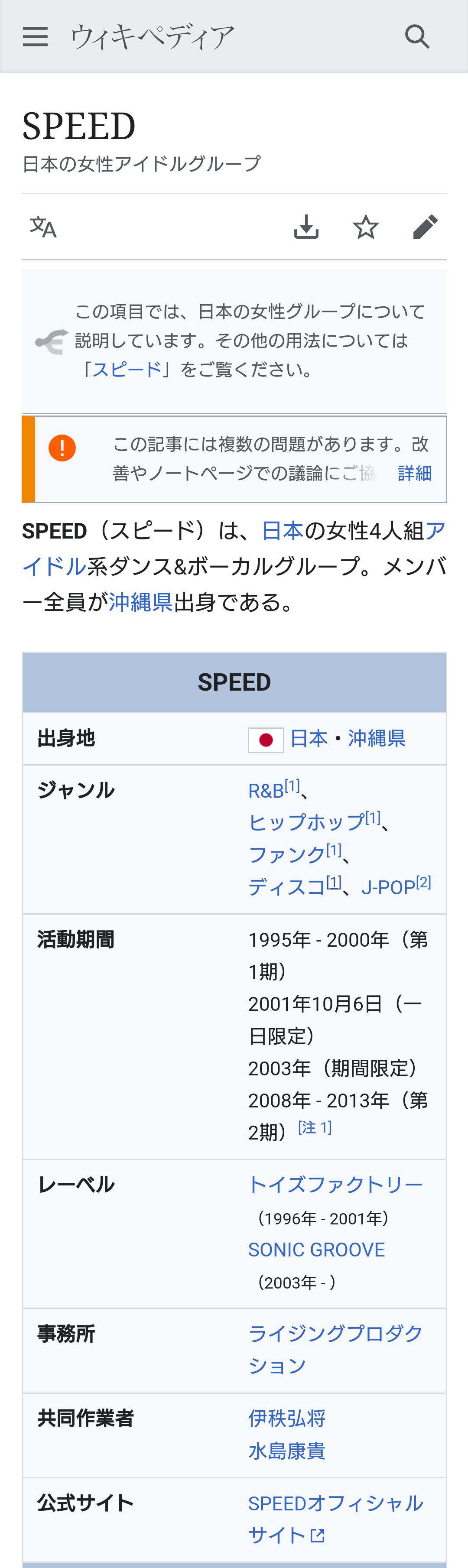Screen dimensions: 468x1568
Task: Visit the SPEEDオフィシャルサイト external link
Action: pos(335,1503)
